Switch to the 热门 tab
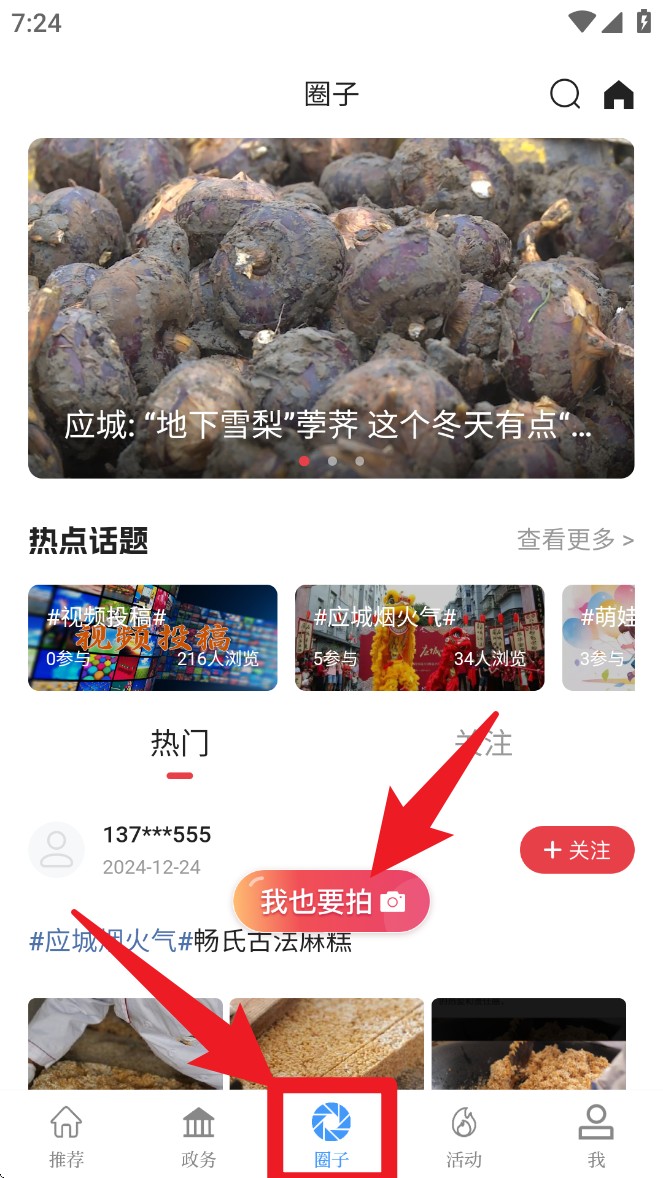 pos(180,743)
